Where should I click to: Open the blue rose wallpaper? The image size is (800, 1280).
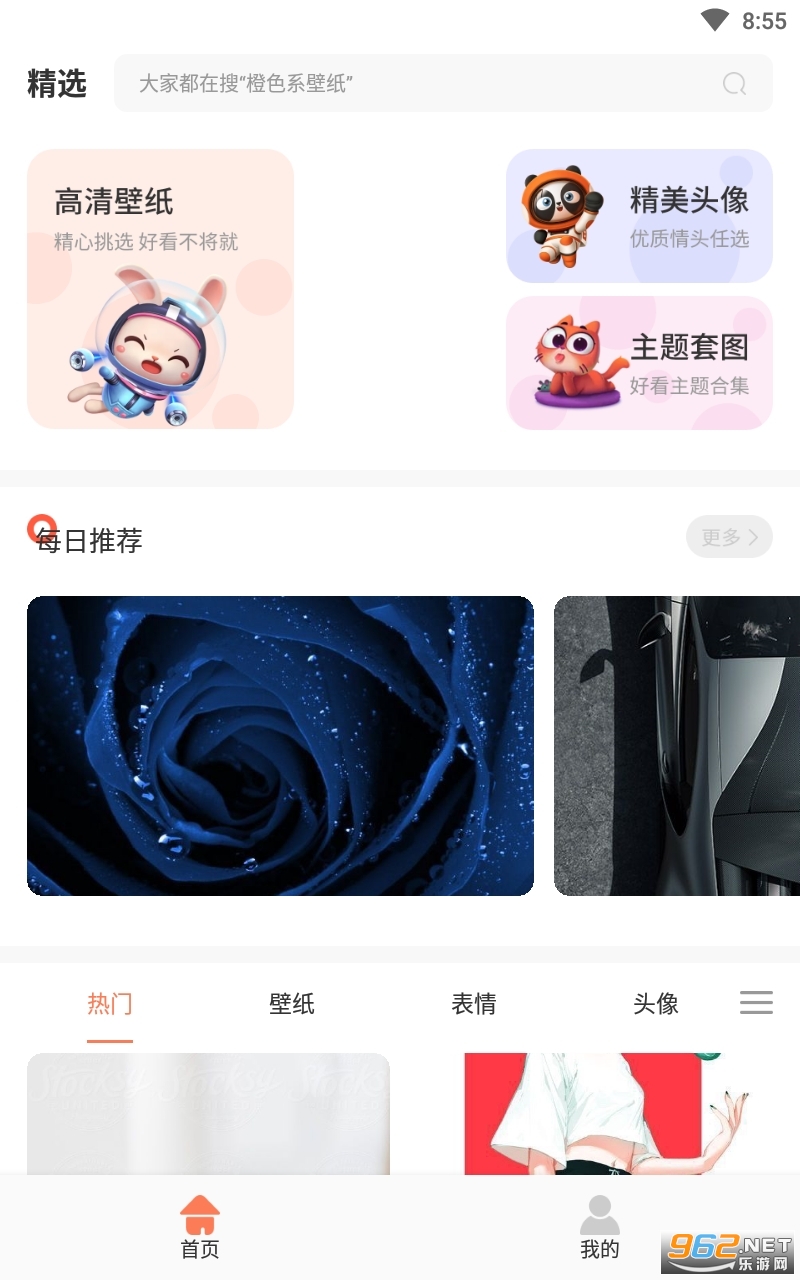[280, 745]
